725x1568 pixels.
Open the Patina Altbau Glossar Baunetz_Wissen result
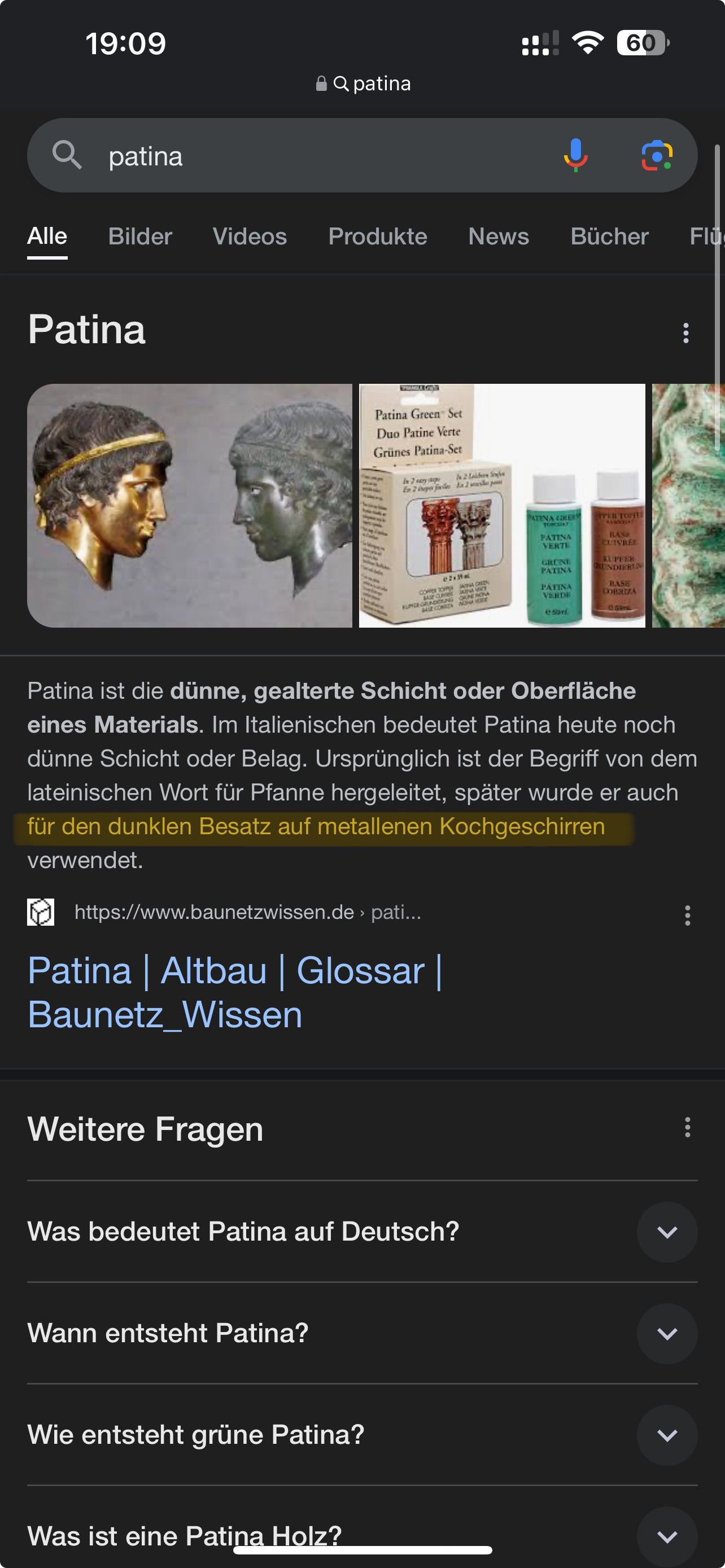coord(235,992)
